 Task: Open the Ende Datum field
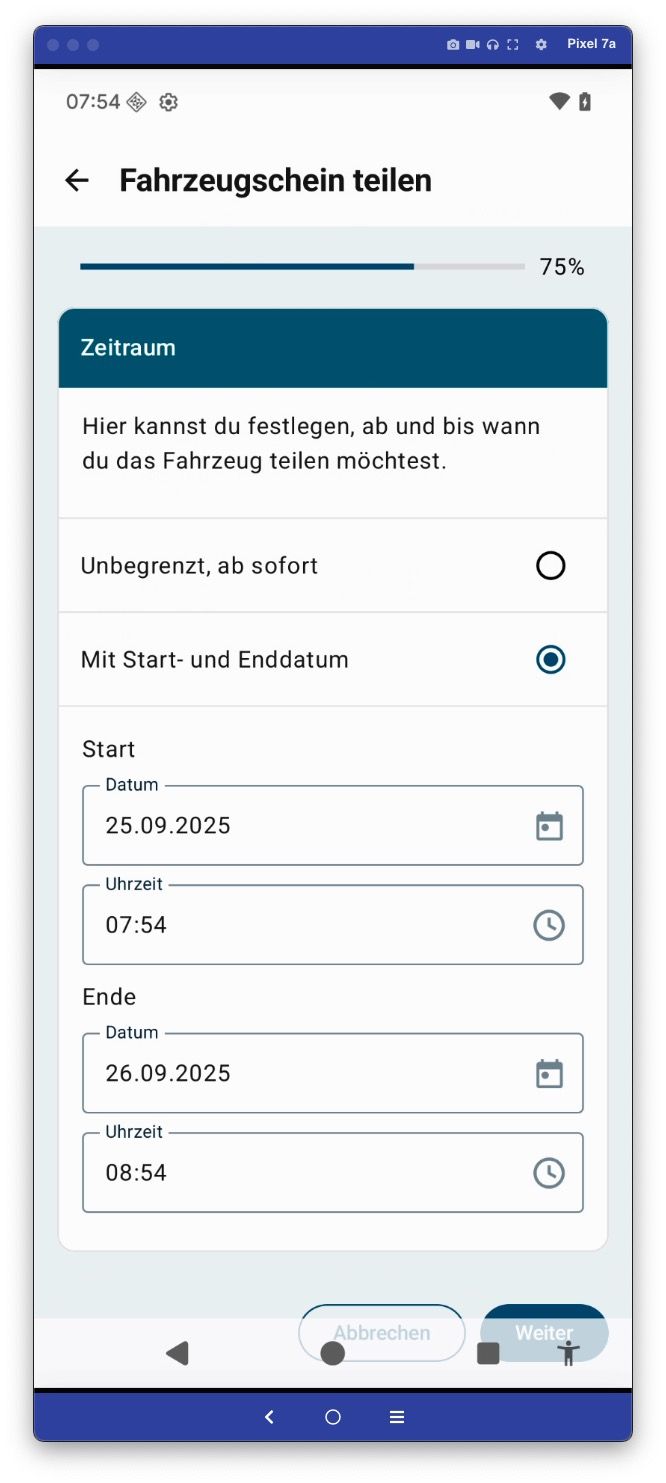(x=300, y=1074)
